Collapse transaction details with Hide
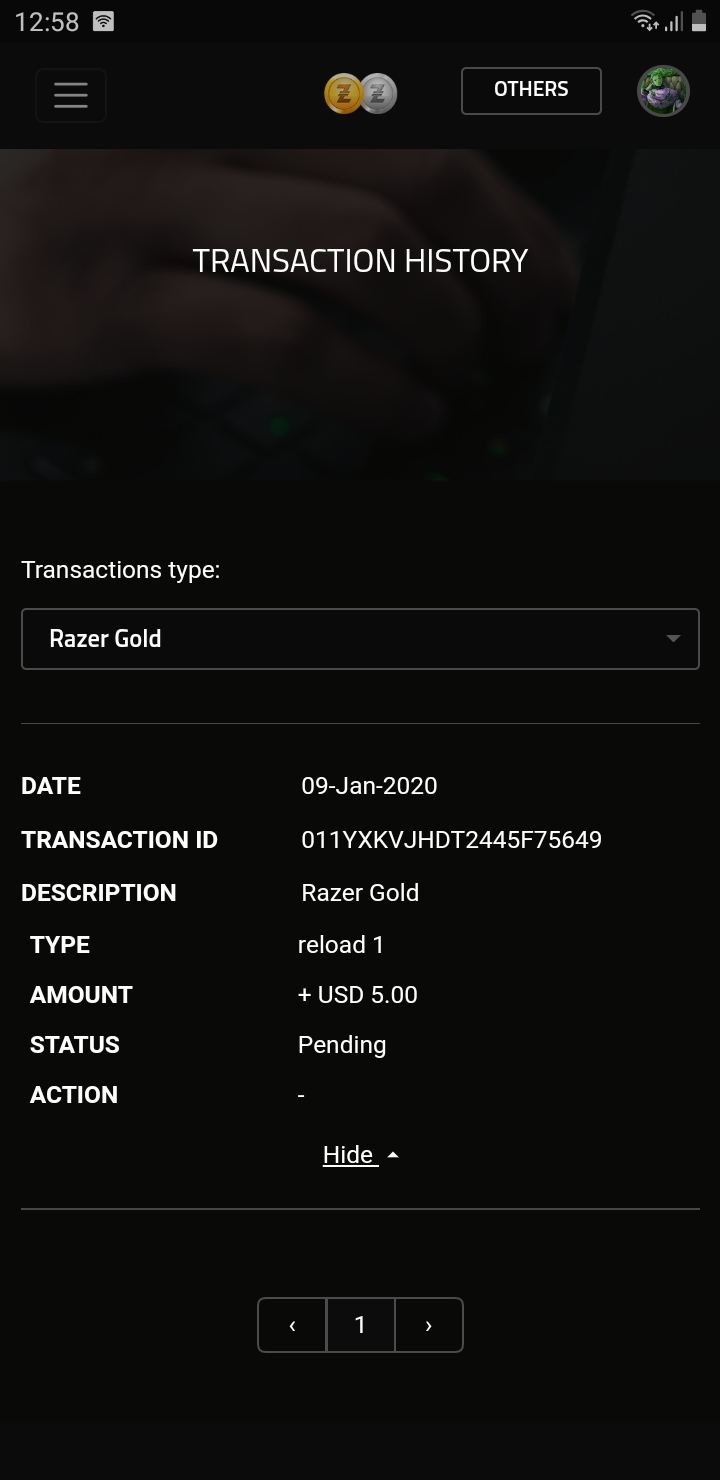The width and height of the screenshot is (720, 1480). pos(360,1155)
